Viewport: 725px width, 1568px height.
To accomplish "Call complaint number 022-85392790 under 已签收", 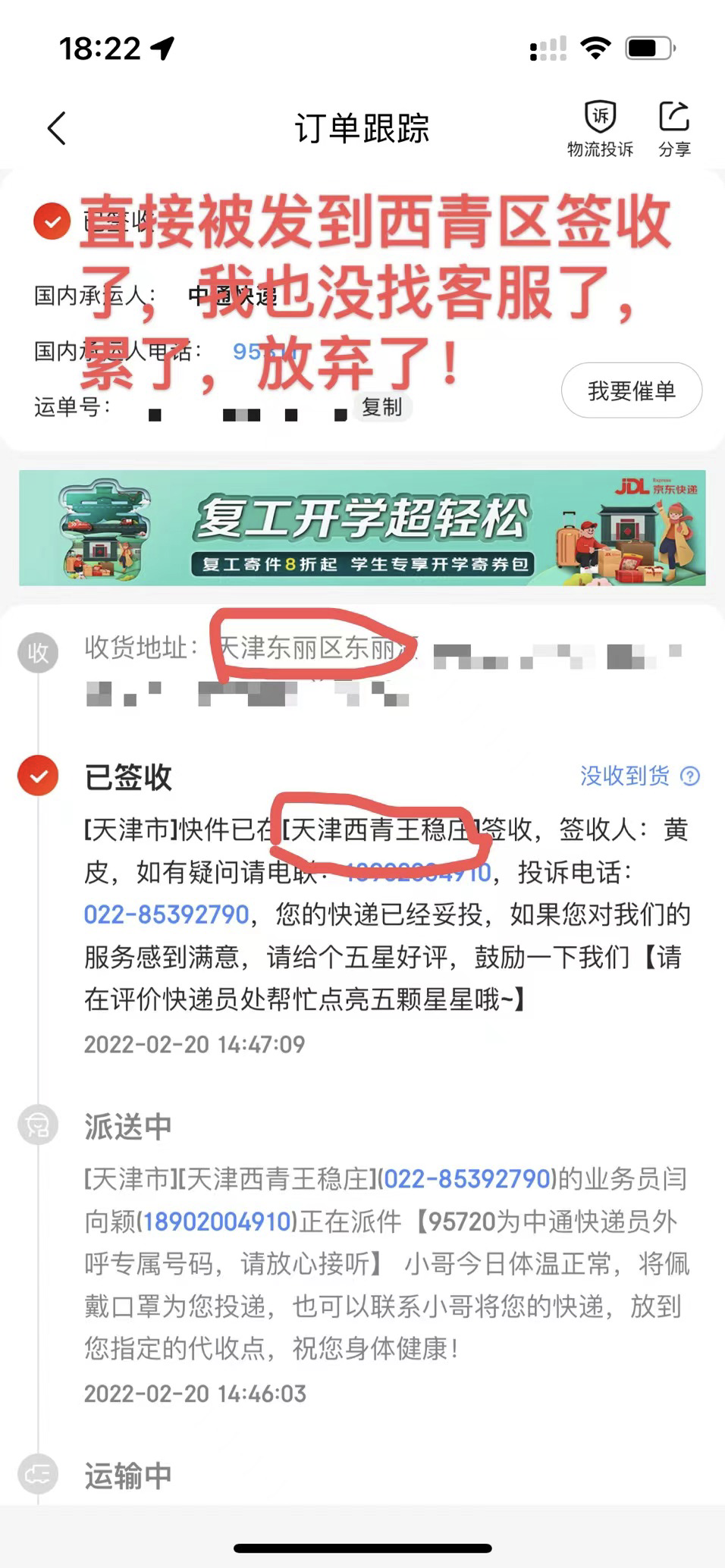I will (x=166, y=914).
